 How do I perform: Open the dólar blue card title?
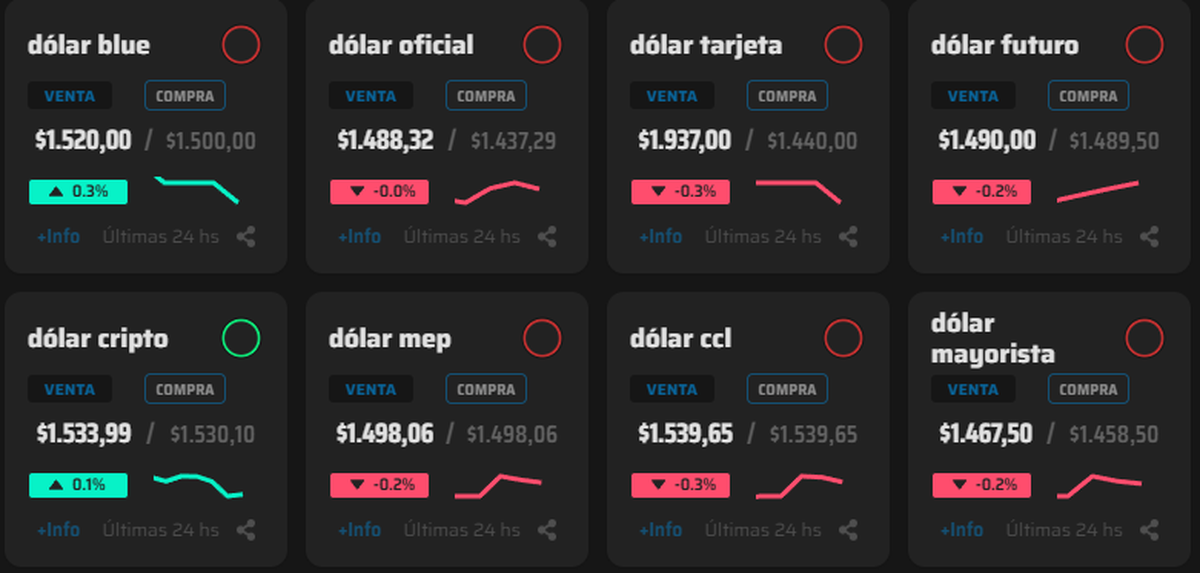click(x=89, y=45)
